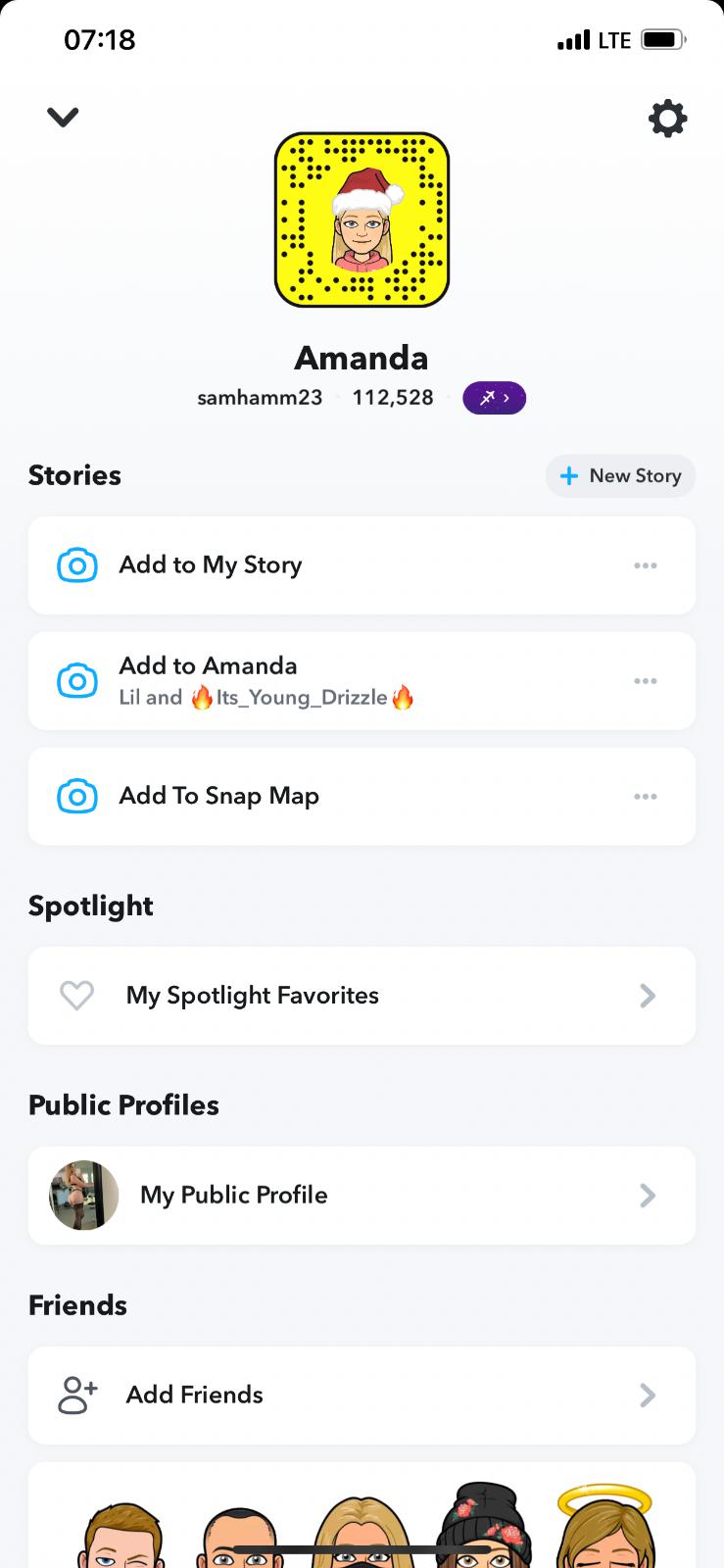This screenshot has height=1568, width=724.
Task: Open the Add To Snap Map options dots
Action: click(x=645, y=797)
